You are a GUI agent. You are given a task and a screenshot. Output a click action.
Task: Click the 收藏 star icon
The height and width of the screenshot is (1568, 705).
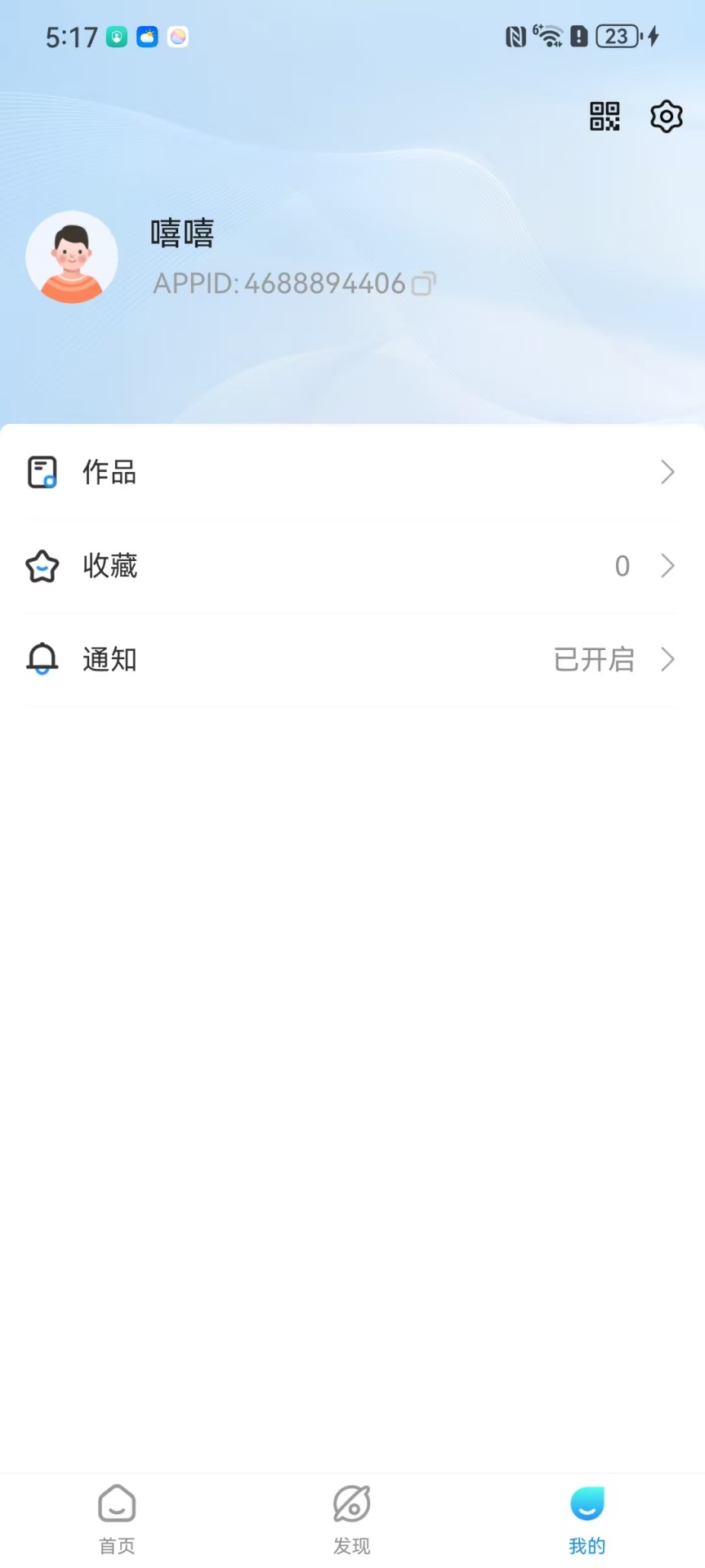(x=42, y=566)
